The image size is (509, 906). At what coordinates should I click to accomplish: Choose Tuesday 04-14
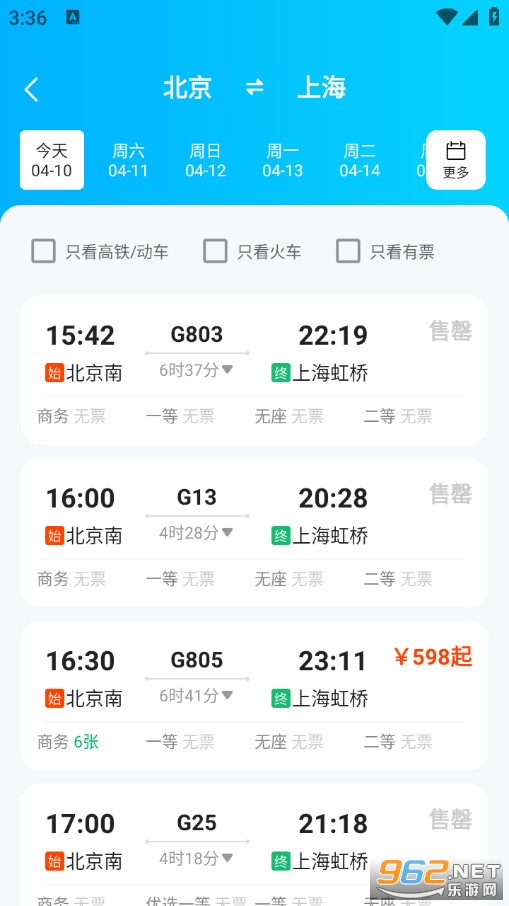tap(359, 160)
